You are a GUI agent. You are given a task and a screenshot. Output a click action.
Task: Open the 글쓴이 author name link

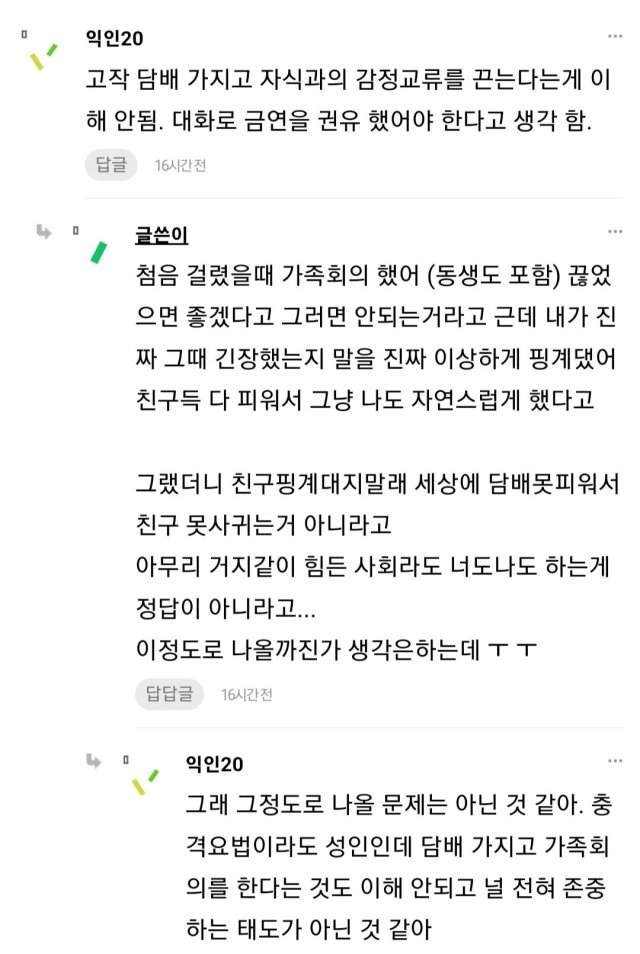(x=161, y=236)
